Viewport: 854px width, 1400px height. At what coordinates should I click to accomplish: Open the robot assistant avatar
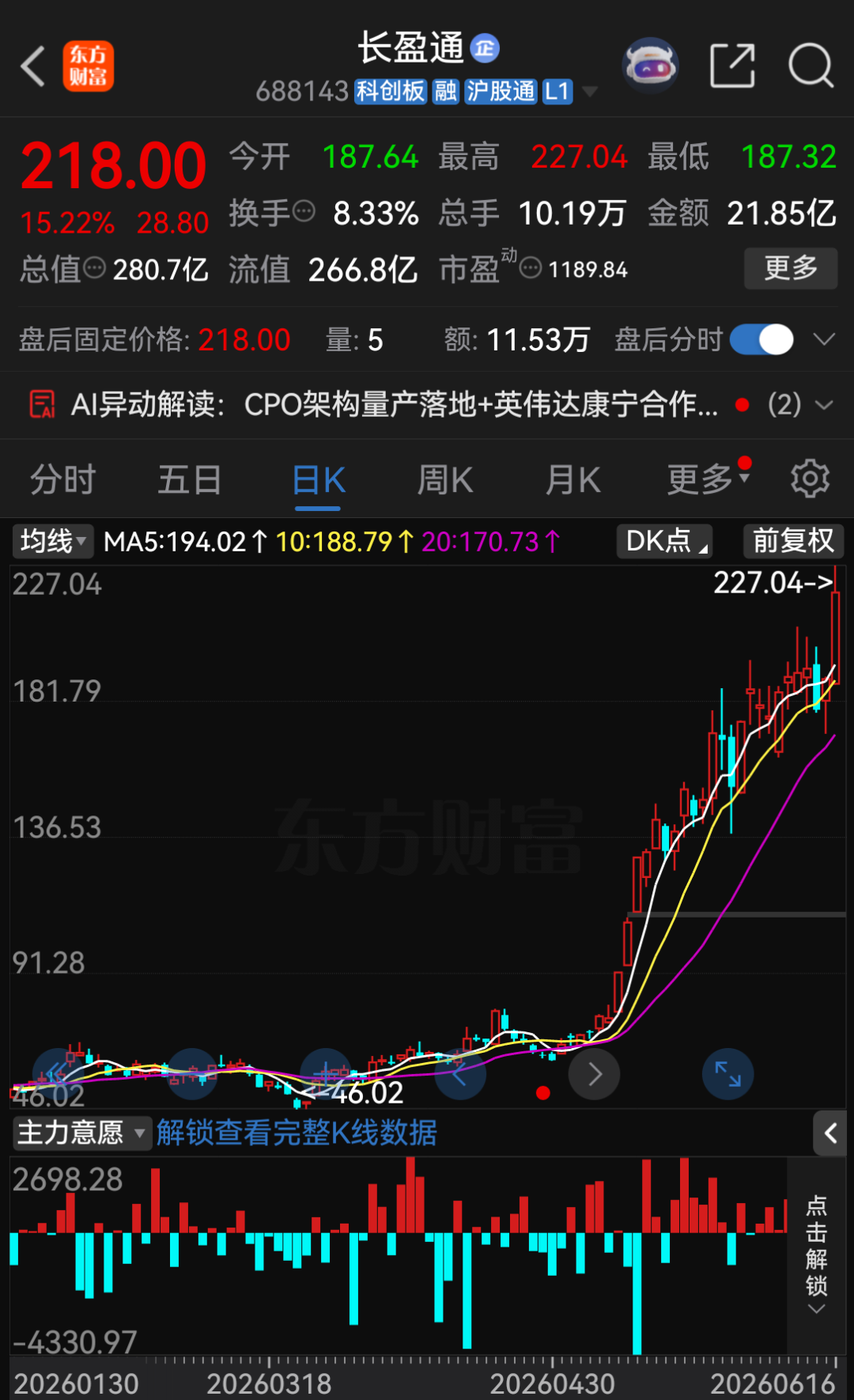click(x=650, y=66)
